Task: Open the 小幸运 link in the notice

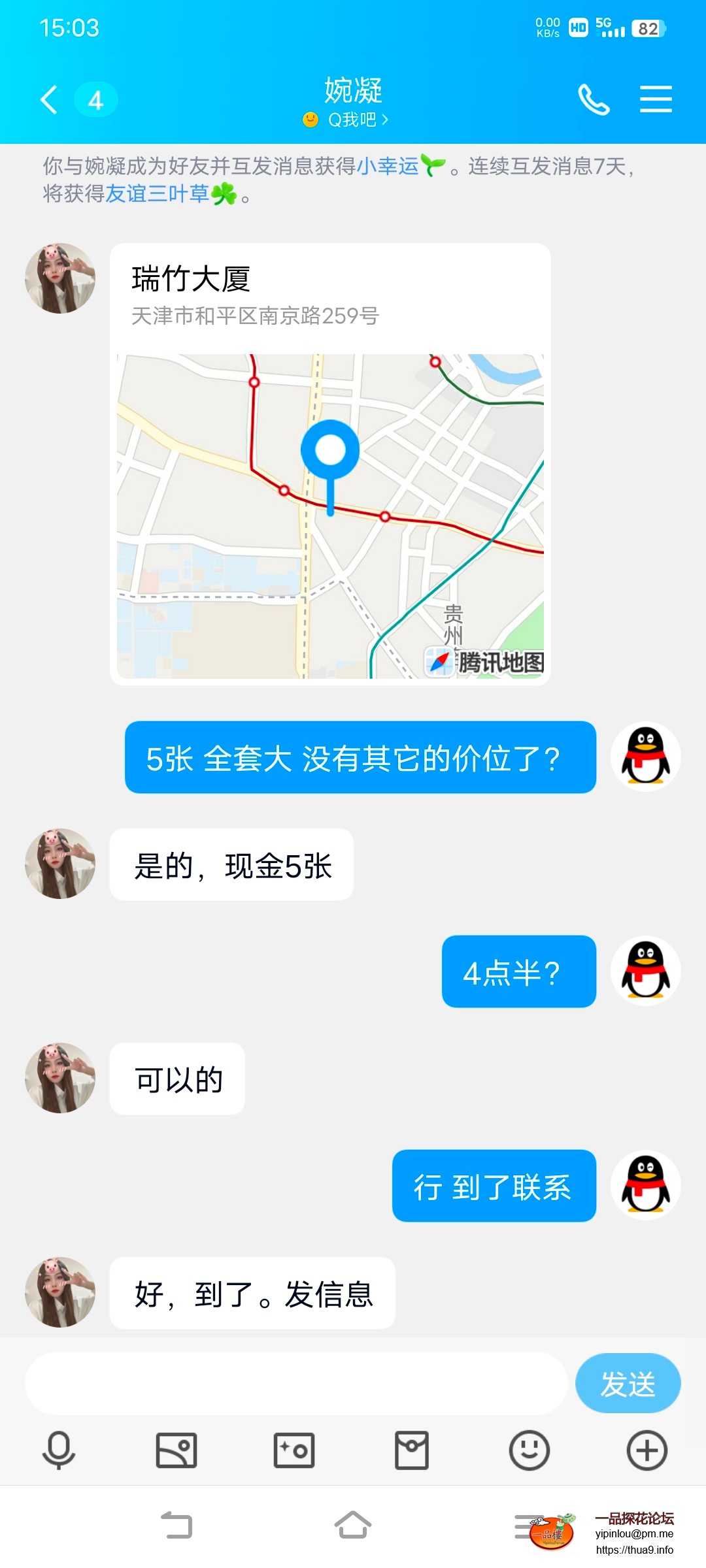Action: [x=389, y=167]
